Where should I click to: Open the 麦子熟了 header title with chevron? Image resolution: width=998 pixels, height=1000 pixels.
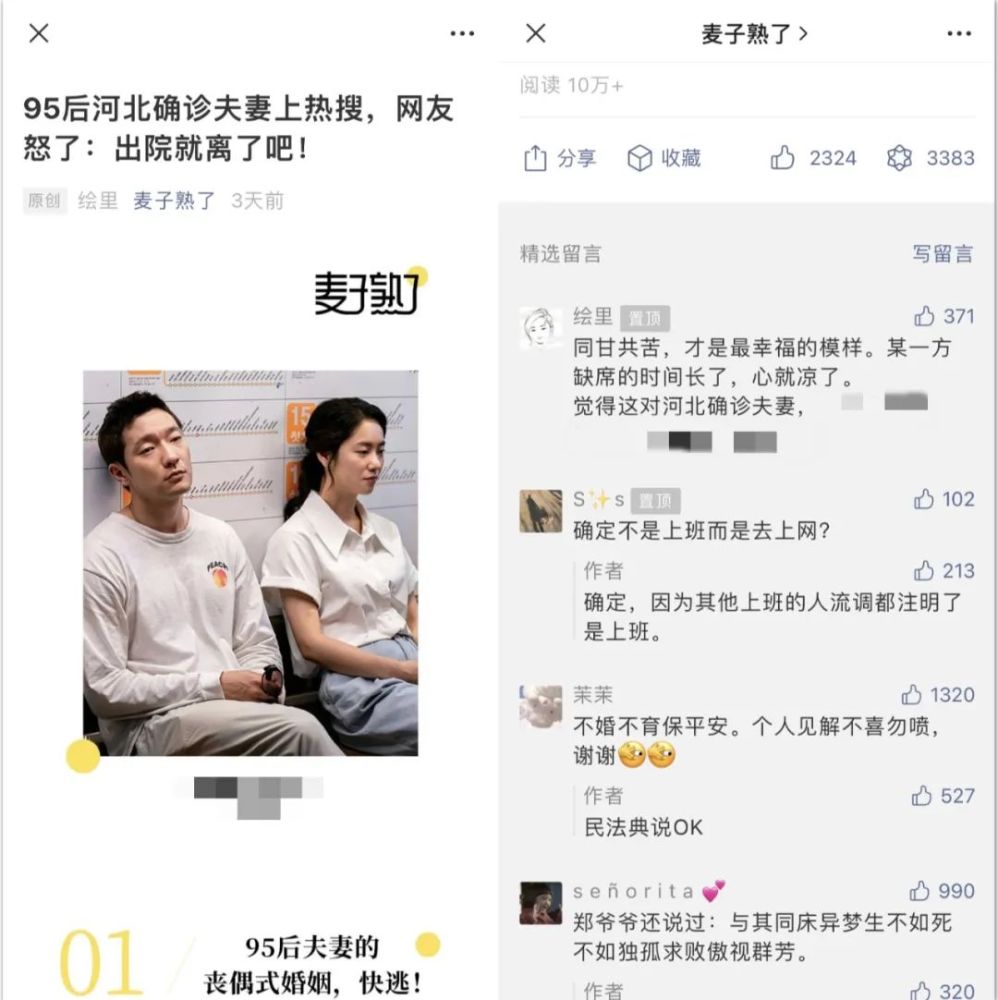(754, 33)
